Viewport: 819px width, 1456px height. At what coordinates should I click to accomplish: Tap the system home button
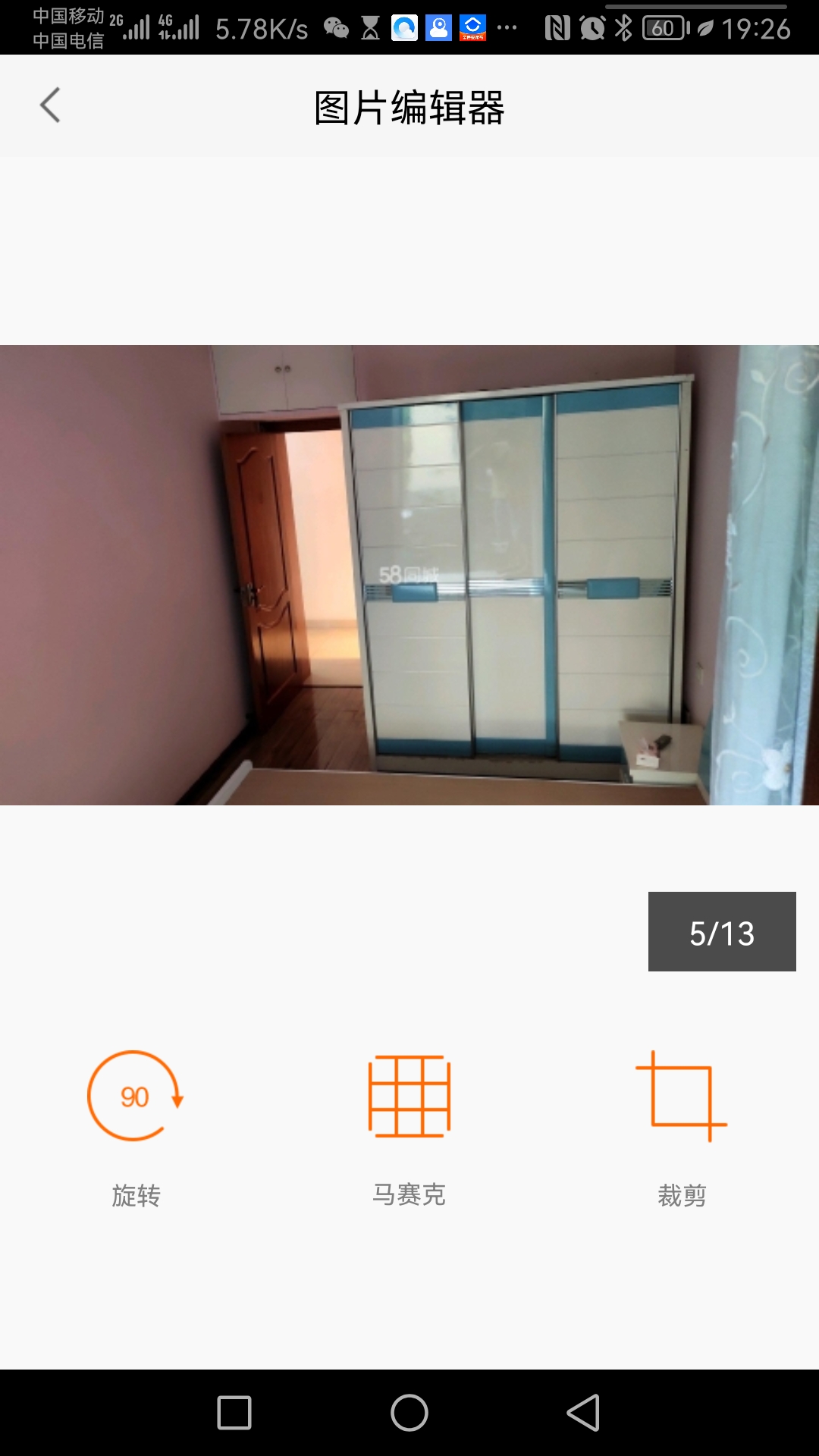point(409,1413)
